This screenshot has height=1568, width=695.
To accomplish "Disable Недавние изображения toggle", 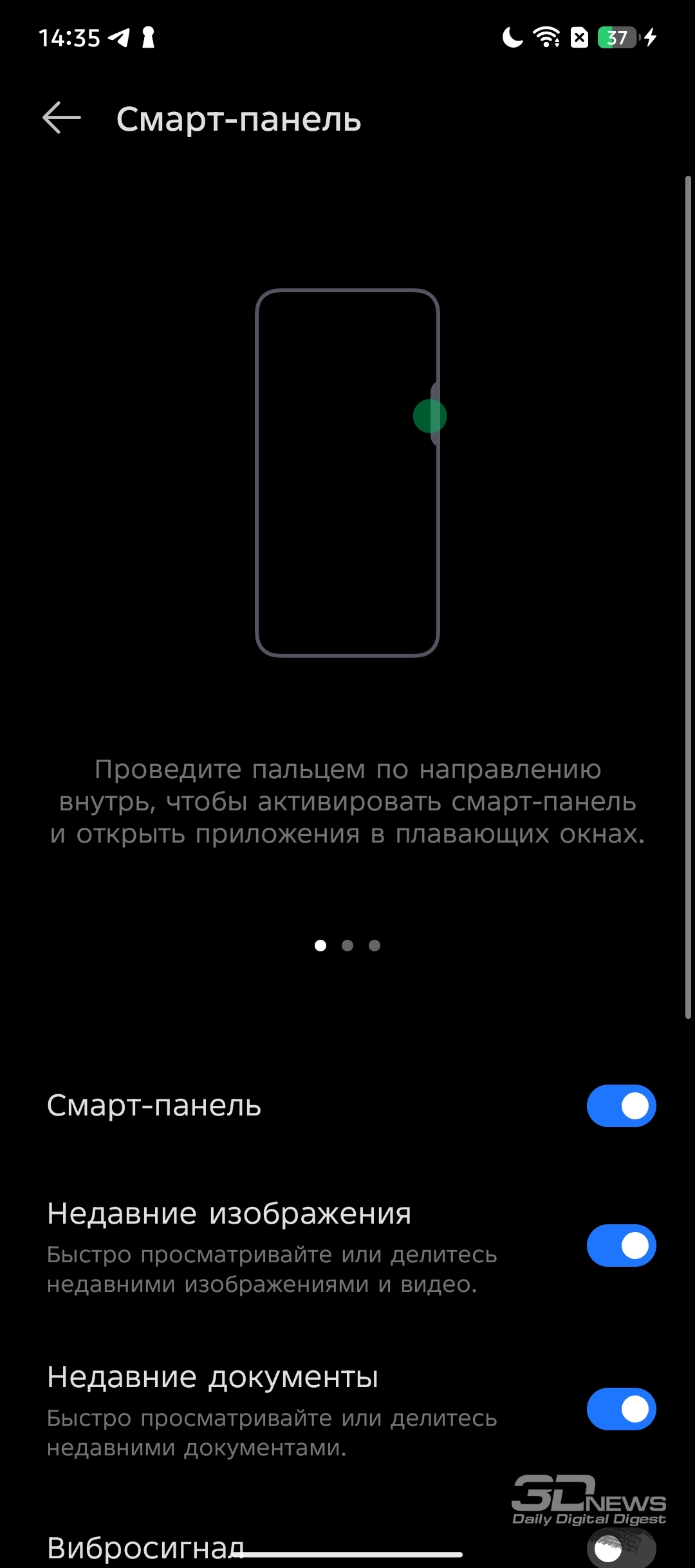I will tap(621, 1246).
